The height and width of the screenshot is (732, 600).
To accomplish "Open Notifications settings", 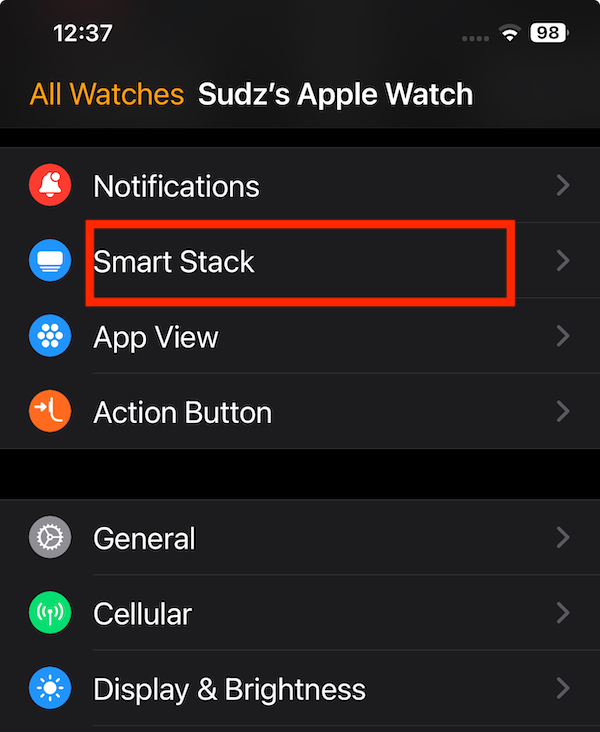I will point(300,186).
